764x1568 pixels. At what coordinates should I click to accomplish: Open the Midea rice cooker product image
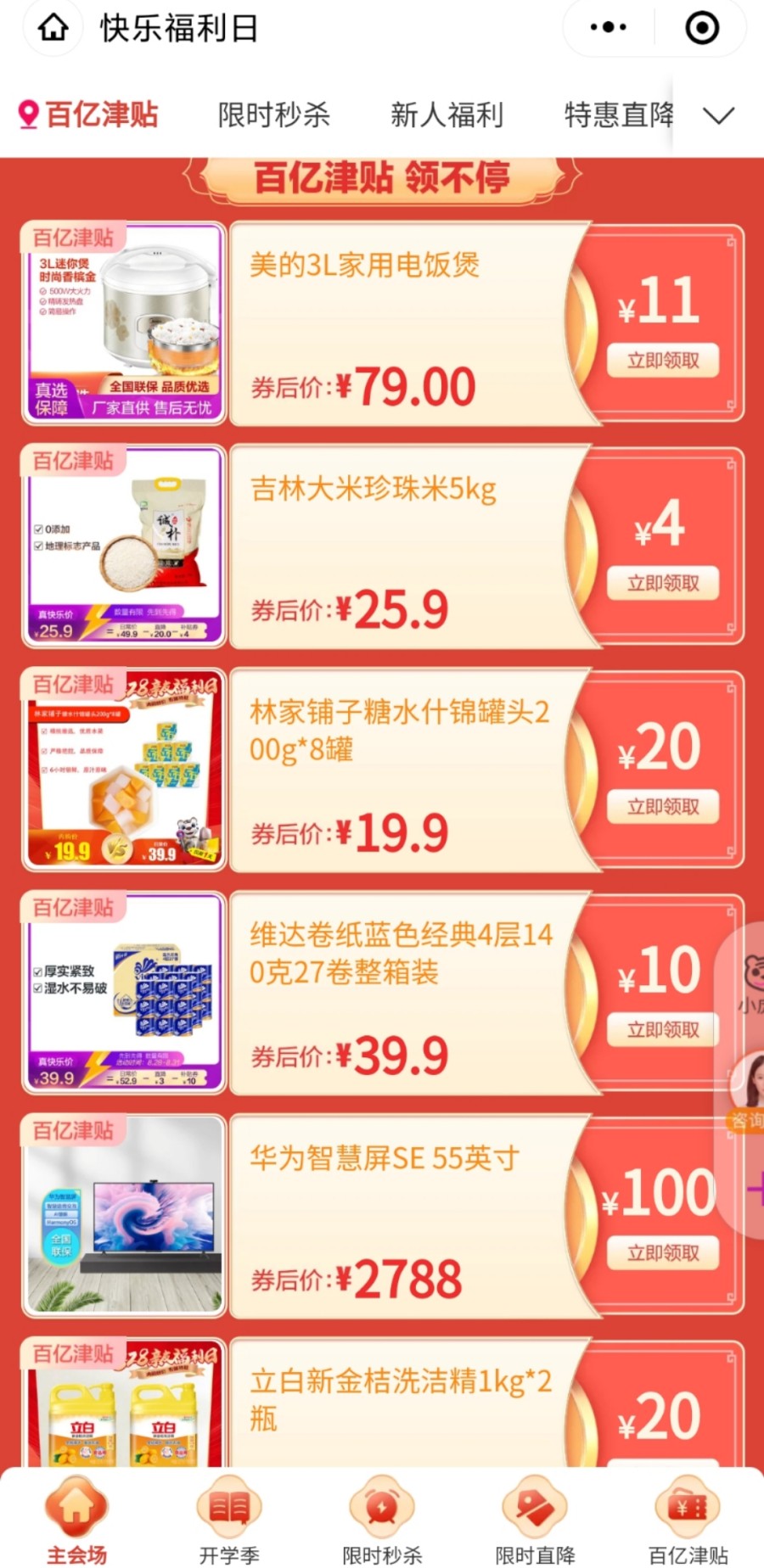123,322
